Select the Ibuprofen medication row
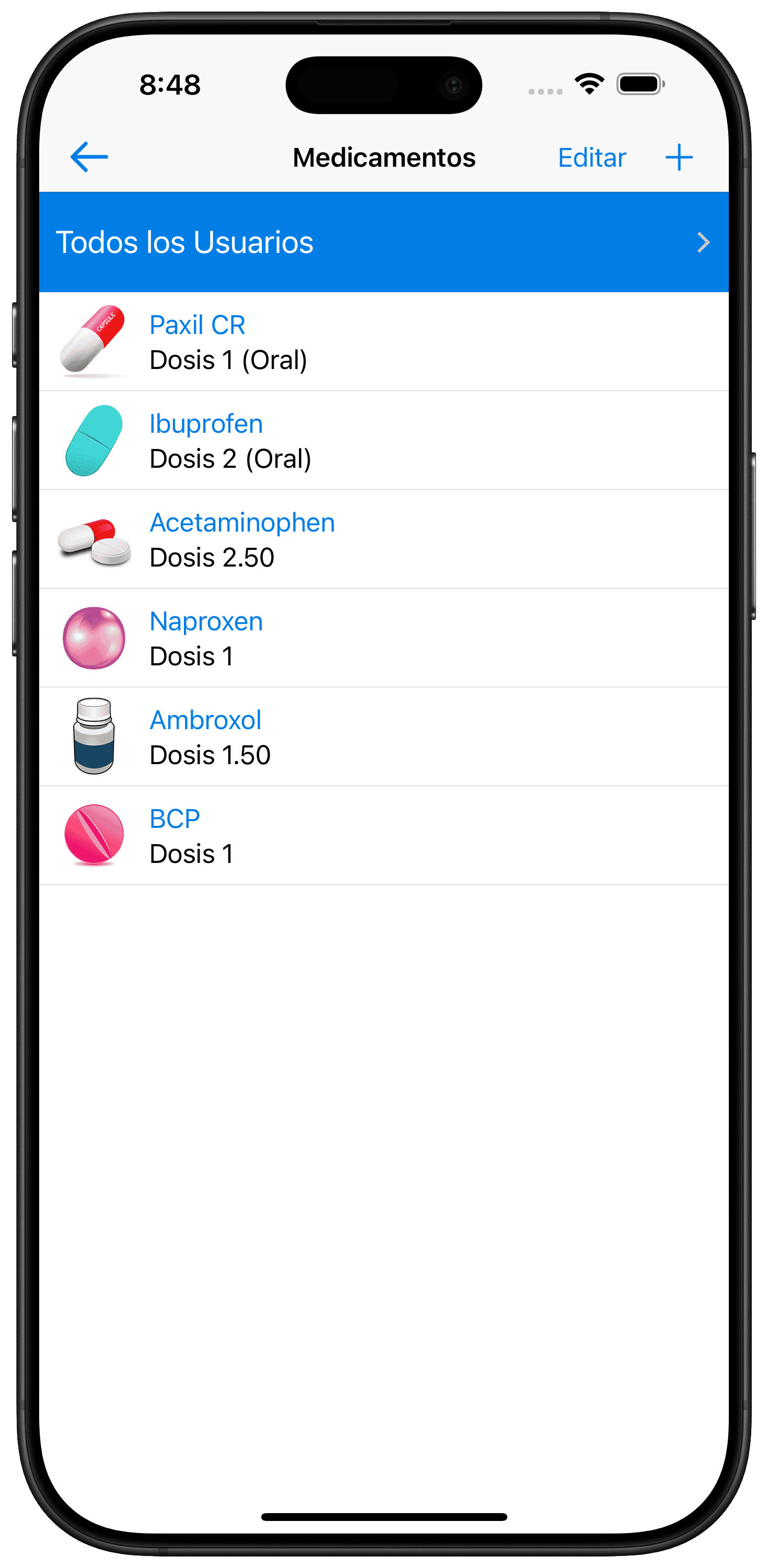The width and height of the screenshot is (768, 1568). click(384, 441)
